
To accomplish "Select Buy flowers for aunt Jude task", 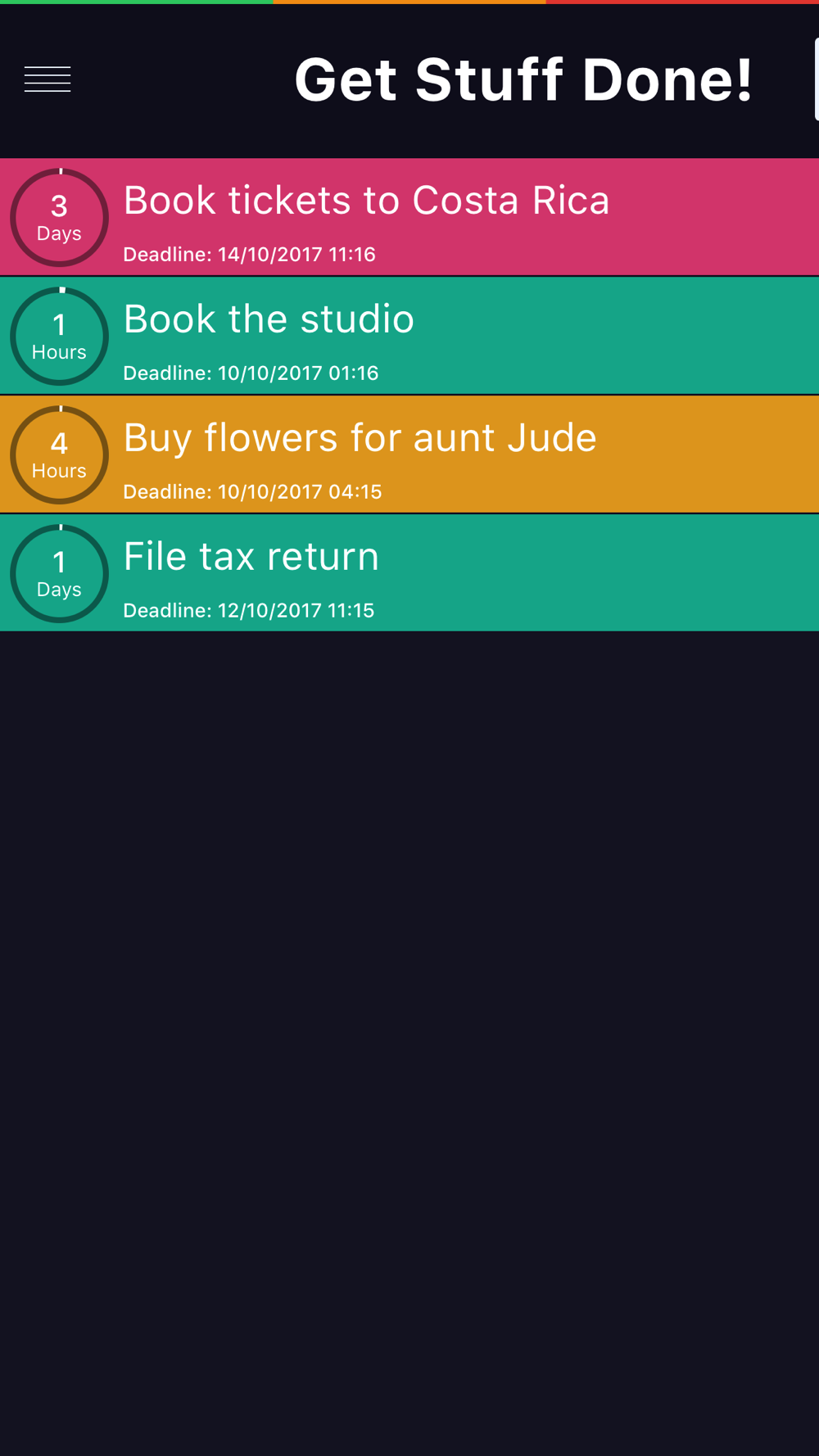I will point(409,454).
